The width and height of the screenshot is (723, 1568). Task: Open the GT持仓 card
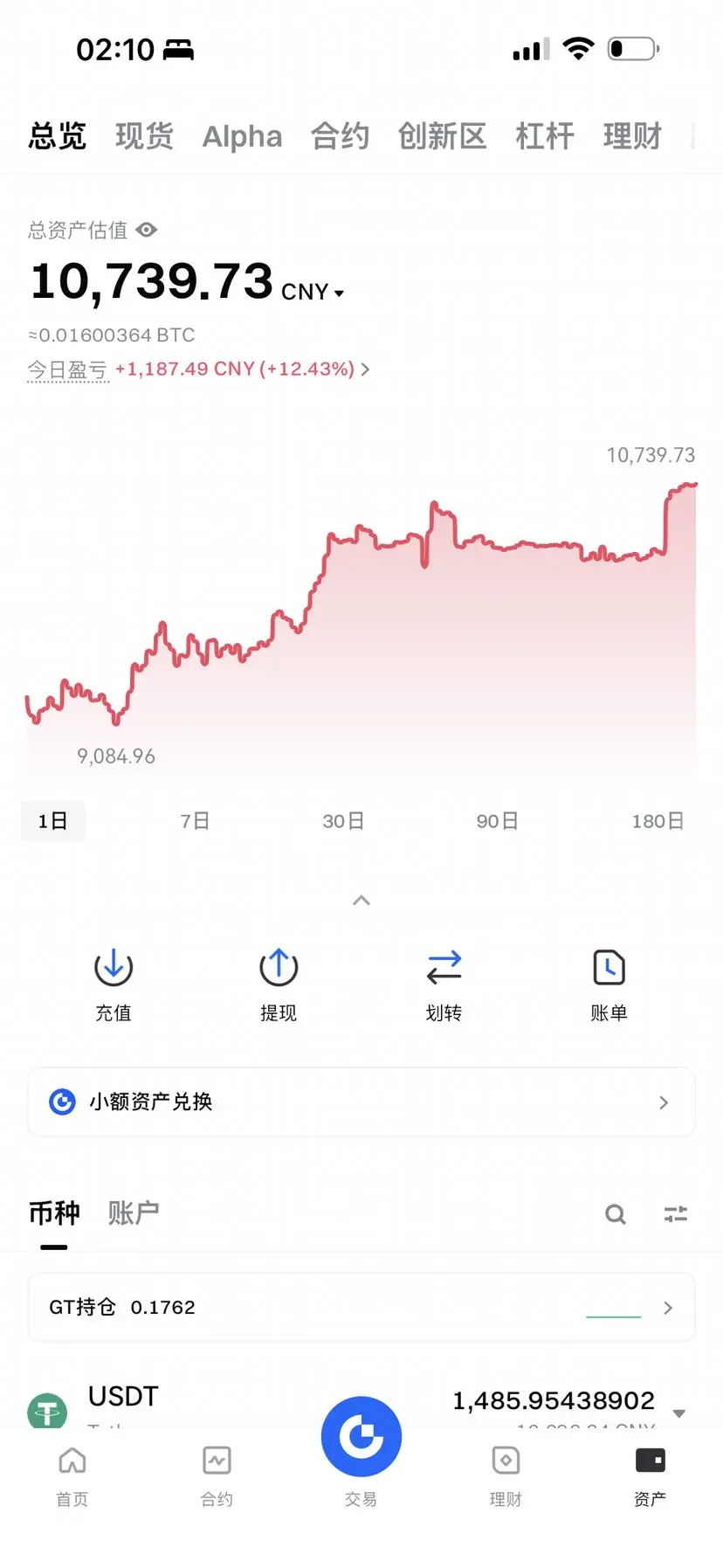[x=361, y=1307]
